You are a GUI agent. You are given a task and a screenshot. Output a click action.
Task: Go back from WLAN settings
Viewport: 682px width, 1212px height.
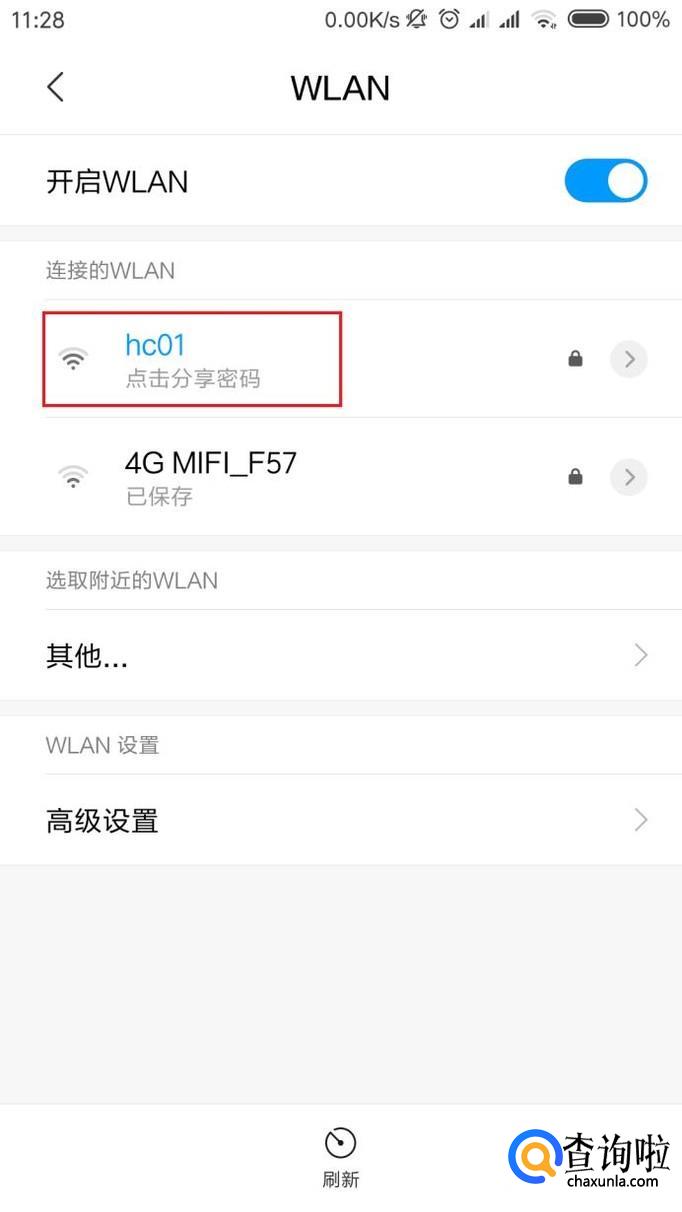pos(55,87)
